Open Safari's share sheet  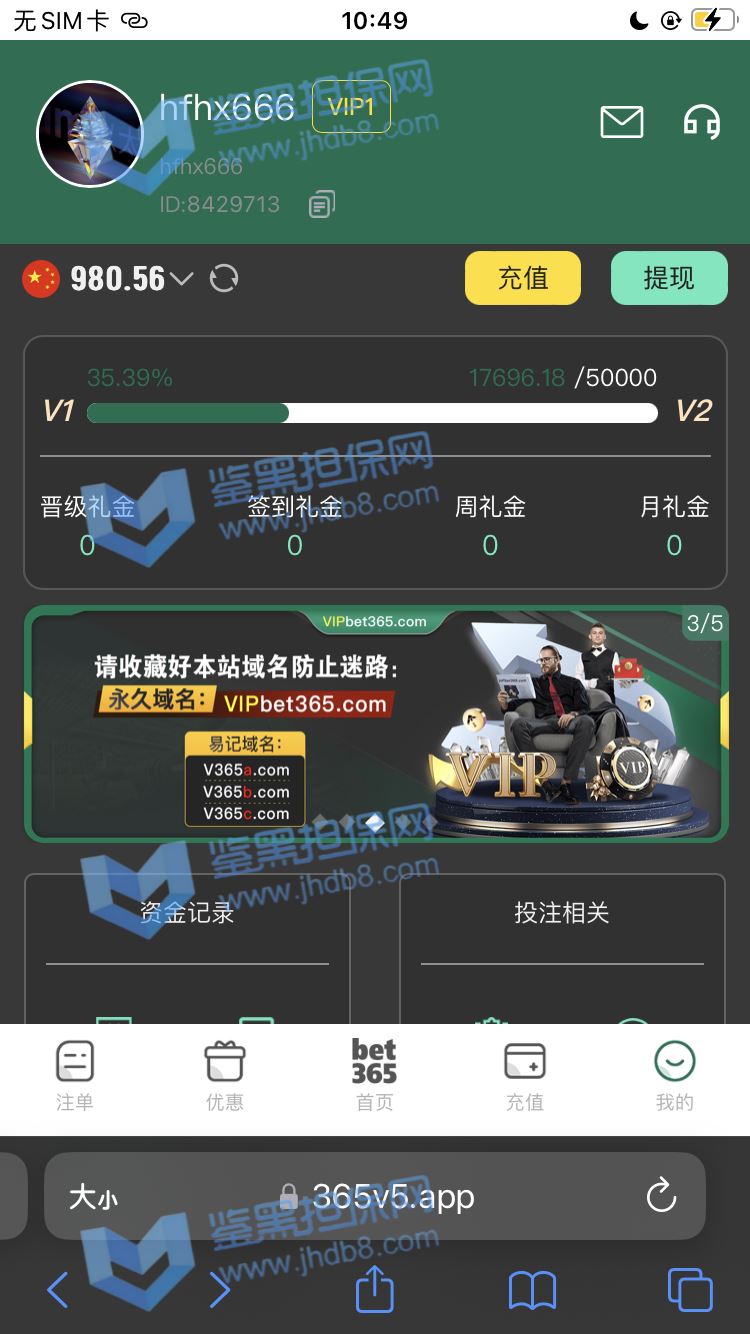(x=375, y=1289)
